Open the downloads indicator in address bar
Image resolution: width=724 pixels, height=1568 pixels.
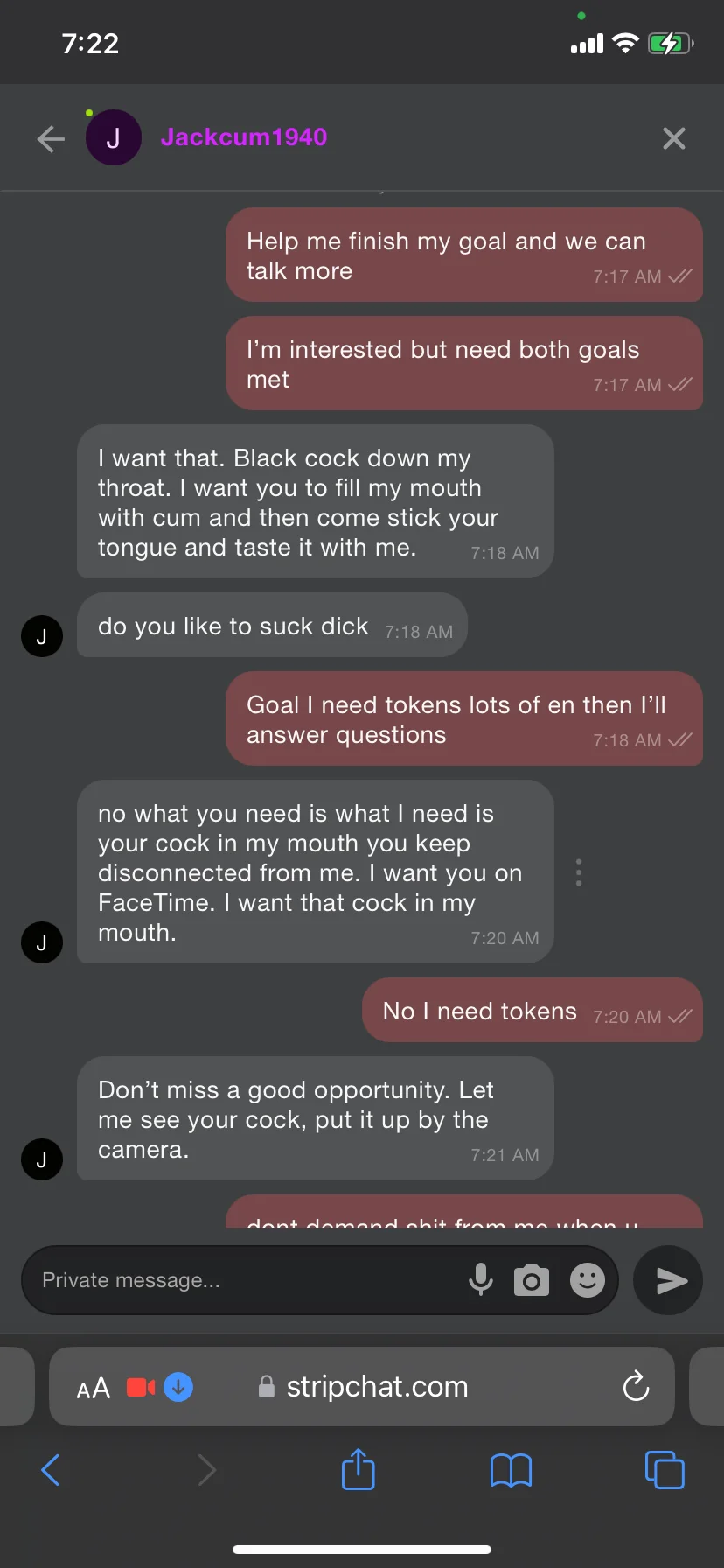178,1387
